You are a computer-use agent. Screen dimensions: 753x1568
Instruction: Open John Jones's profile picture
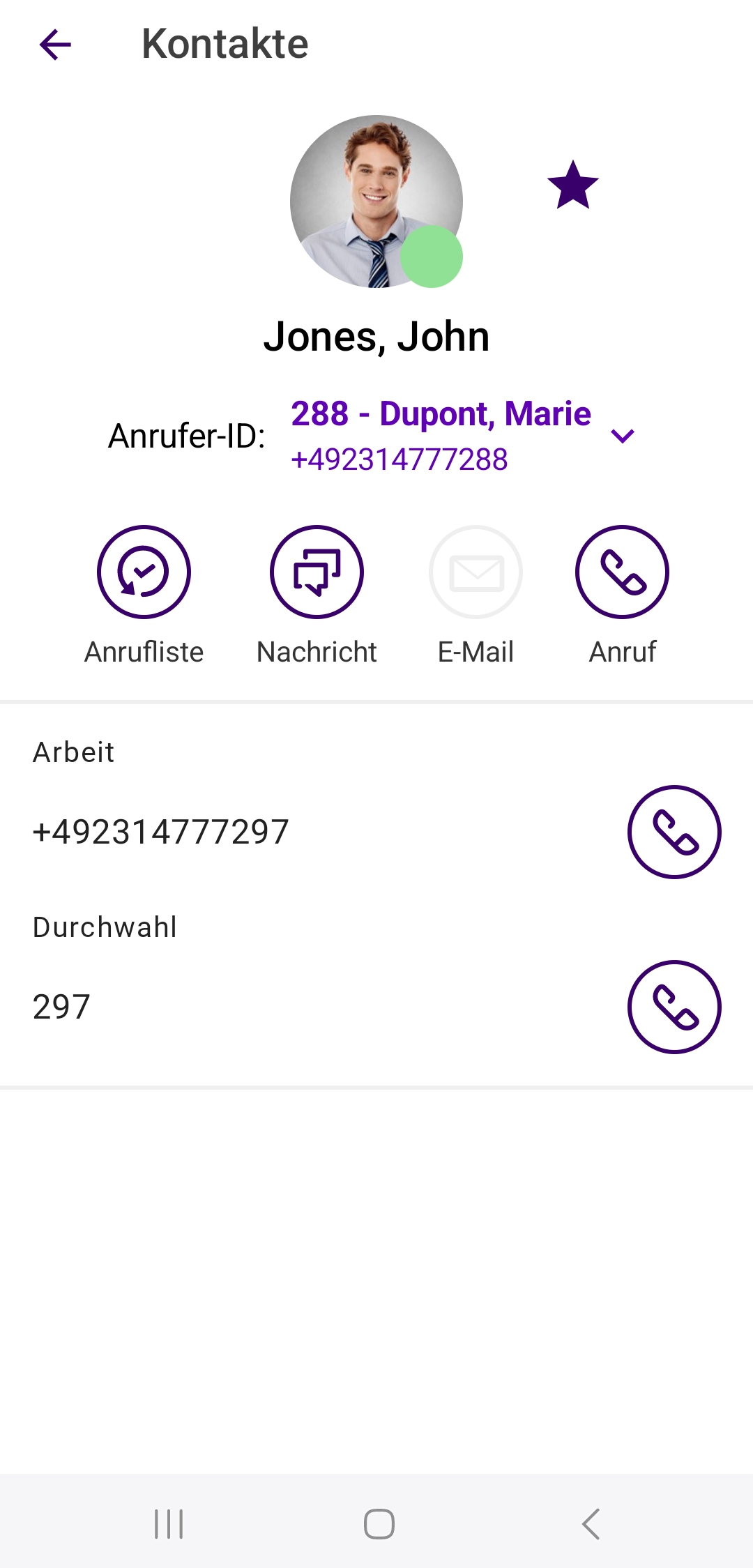click(x=376, y=201)
